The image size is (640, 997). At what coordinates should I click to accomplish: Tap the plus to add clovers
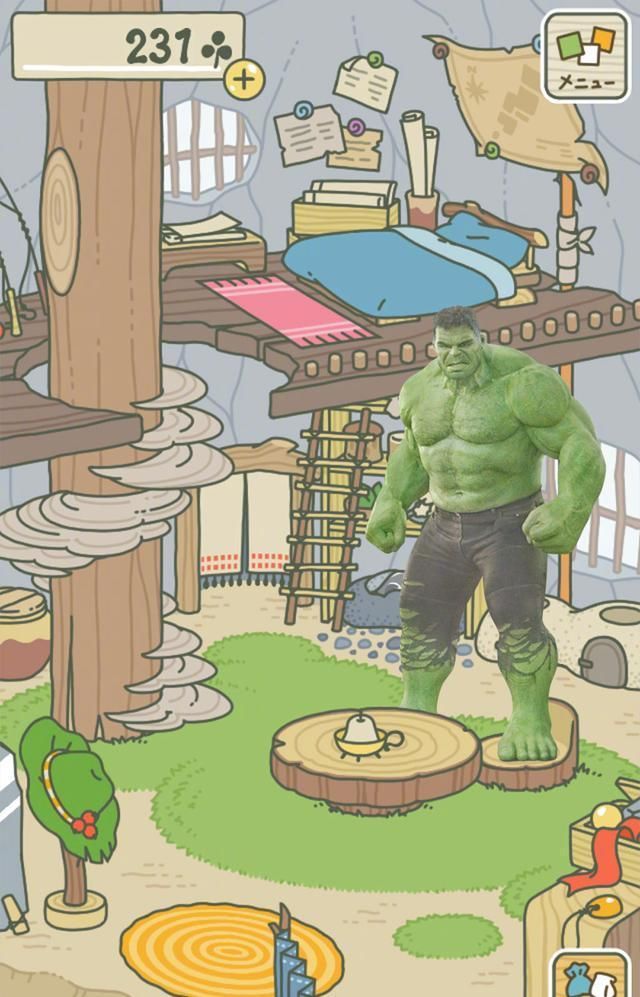click(242, 78)
